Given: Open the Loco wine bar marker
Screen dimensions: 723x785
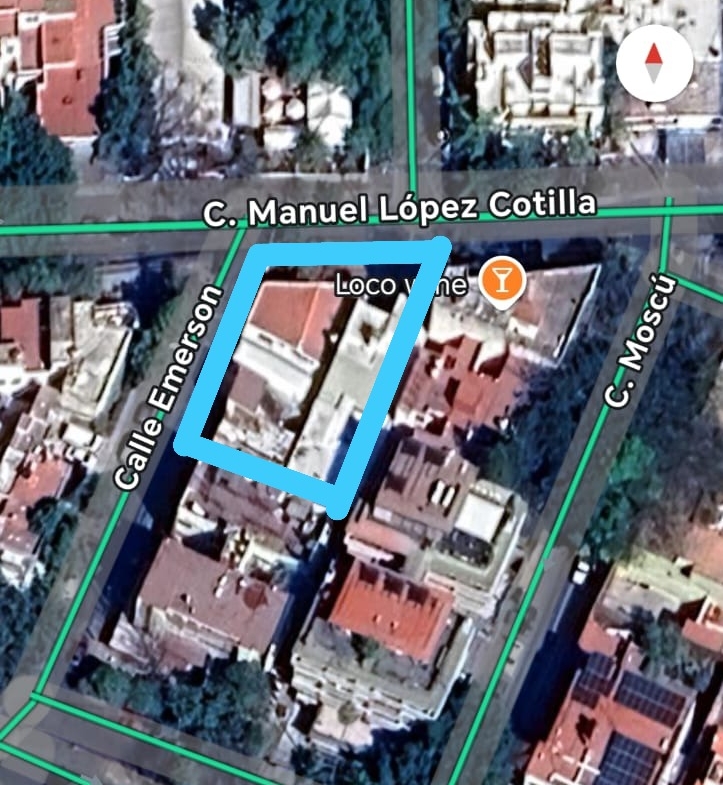Looking at the screenshot, I should click(501, 281).
